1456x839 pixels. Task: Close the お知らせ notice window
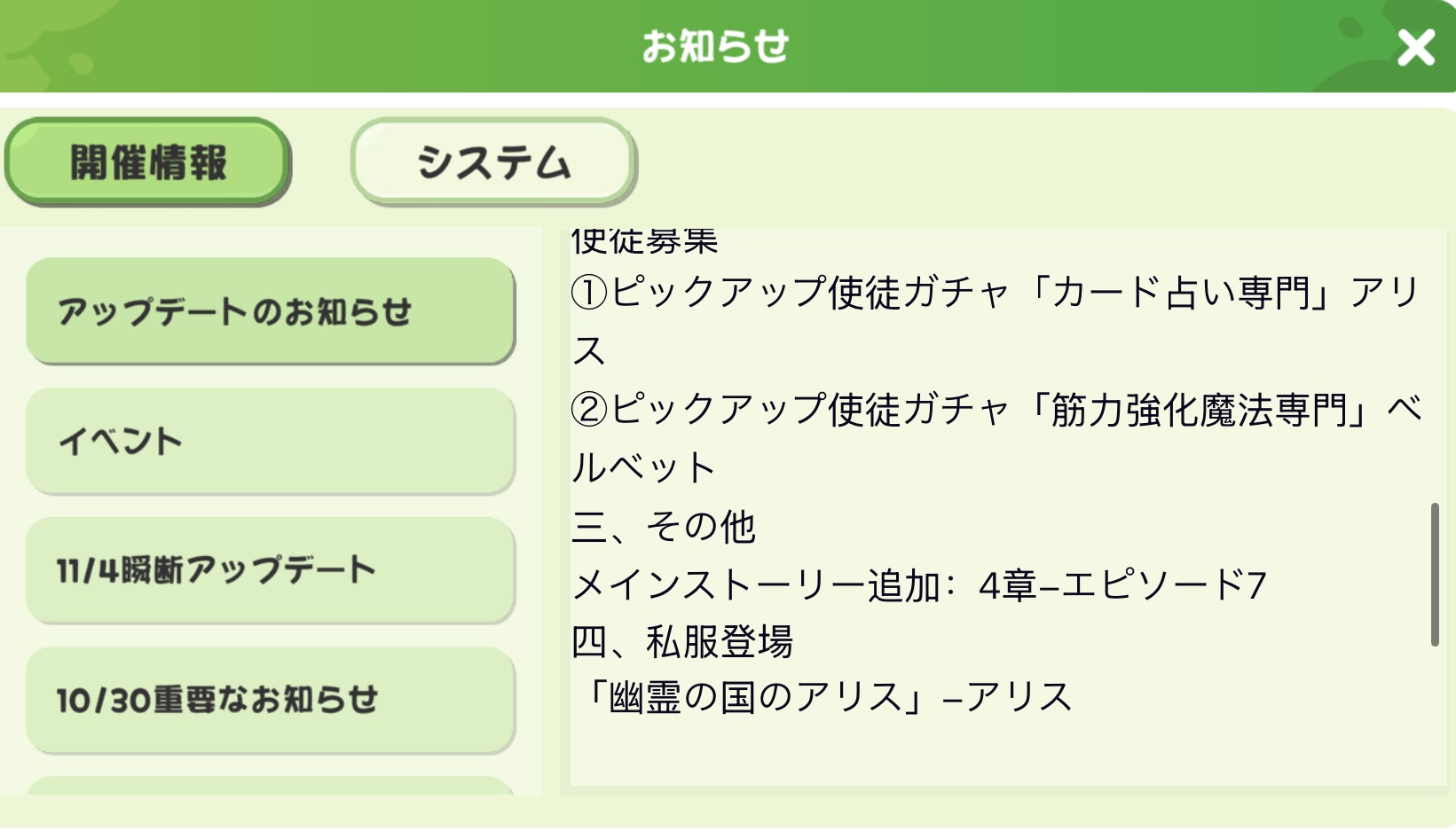click(x=1415, y=47)
